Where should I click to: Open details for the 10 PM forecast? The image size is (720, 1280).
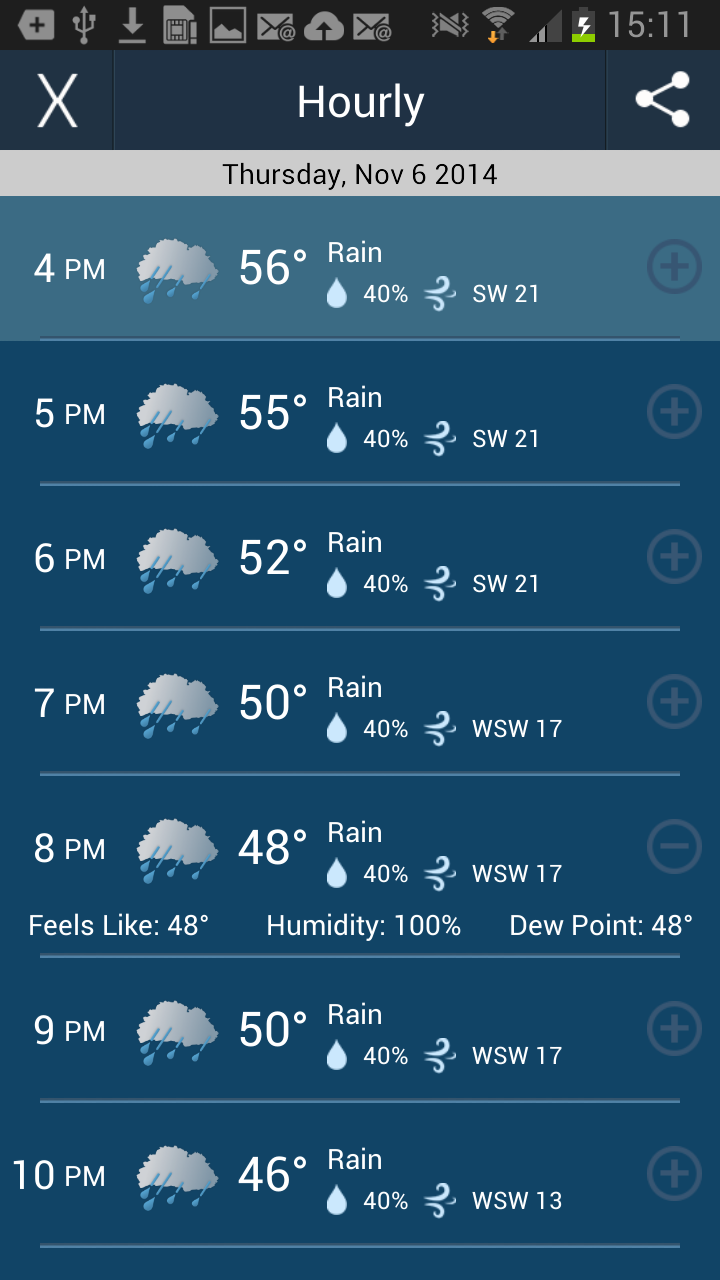674,1174
